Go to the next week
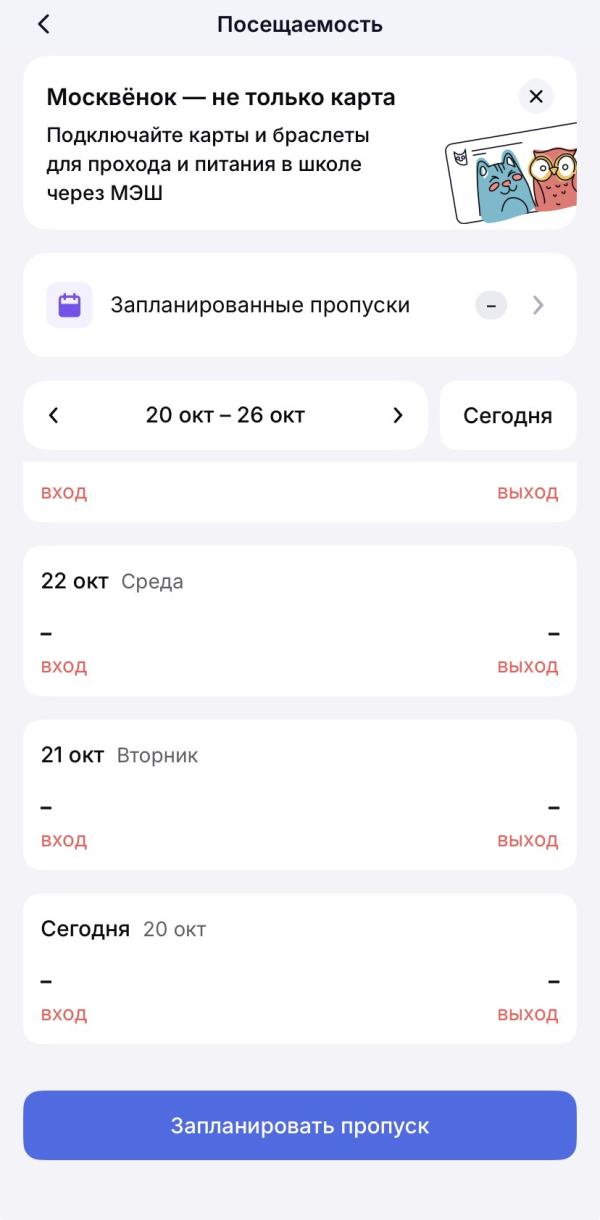Viewport: 600px width, 1220px height. [398, 415]
